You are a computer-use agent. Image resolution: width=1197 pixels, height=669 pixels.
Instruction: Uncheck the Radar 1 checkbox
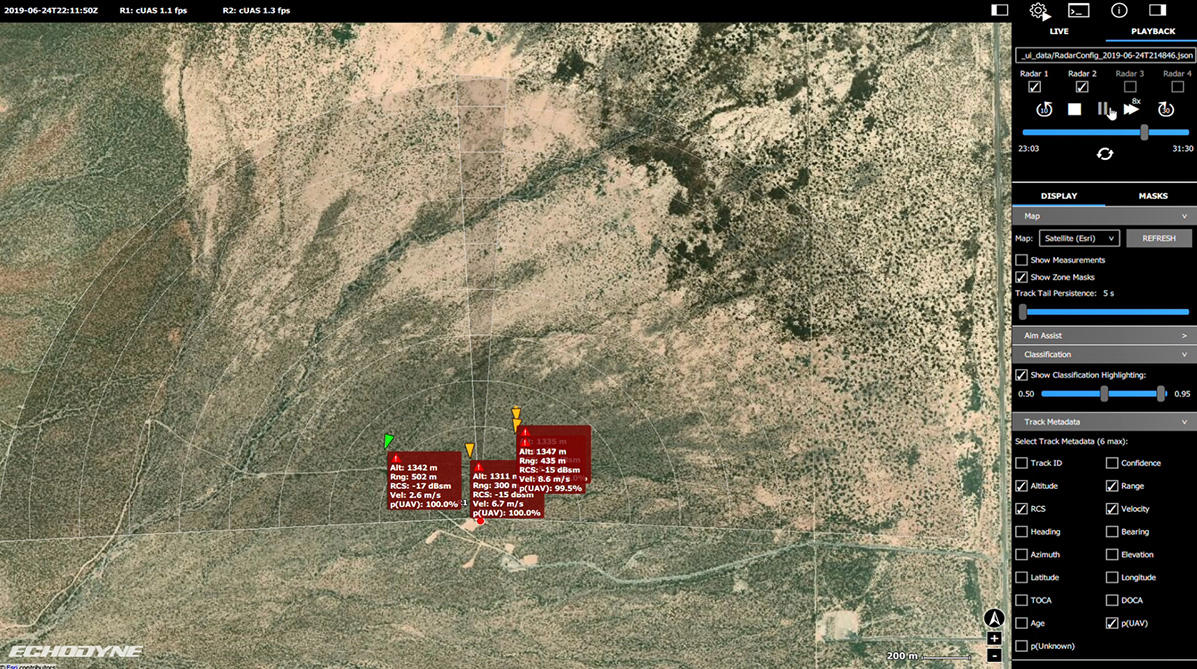tap(1034, 87)
